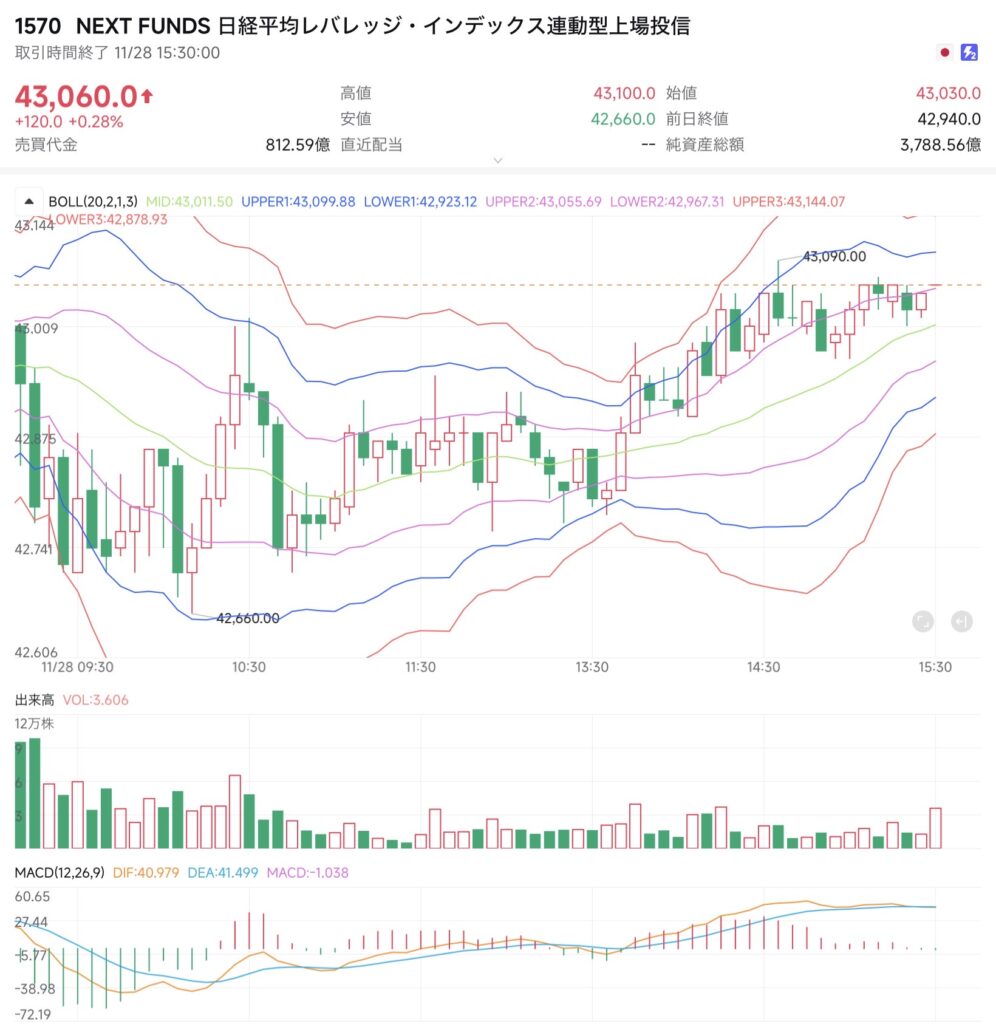Open BOLL(20,2,1,3) indicator settings
The image size is (996, 1024).
(x=96, y=201)
